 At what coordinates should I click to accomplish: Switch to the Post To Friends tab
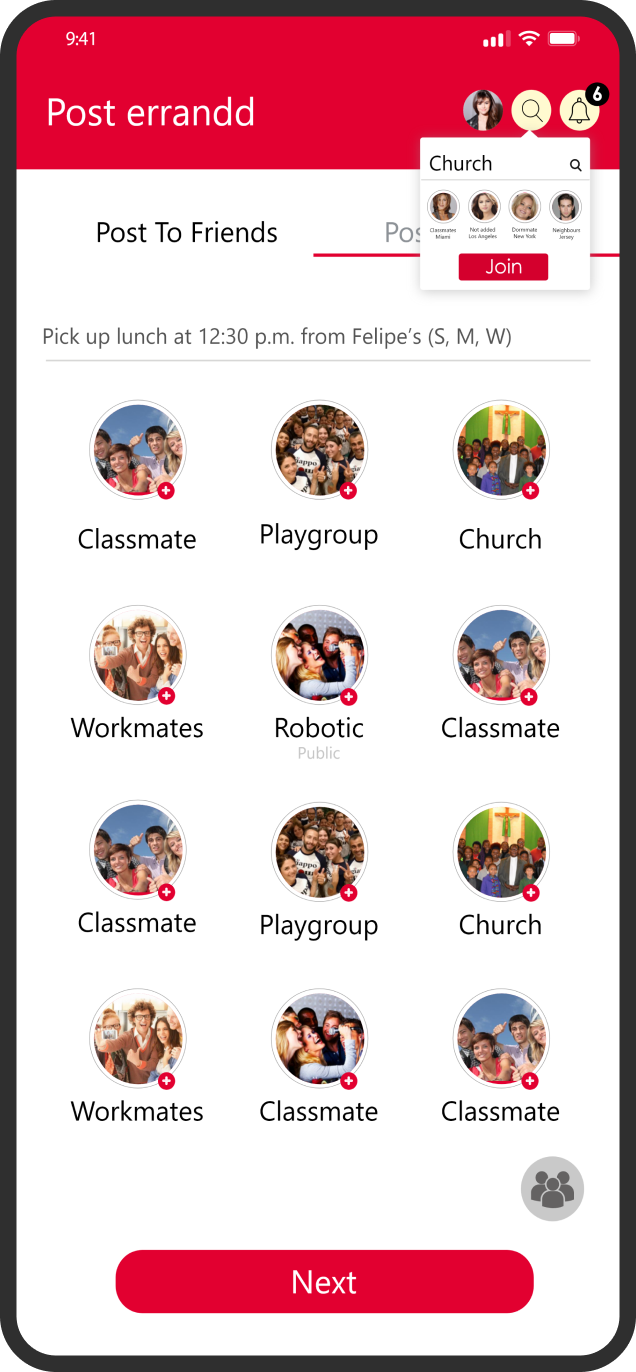coord(187,233)
